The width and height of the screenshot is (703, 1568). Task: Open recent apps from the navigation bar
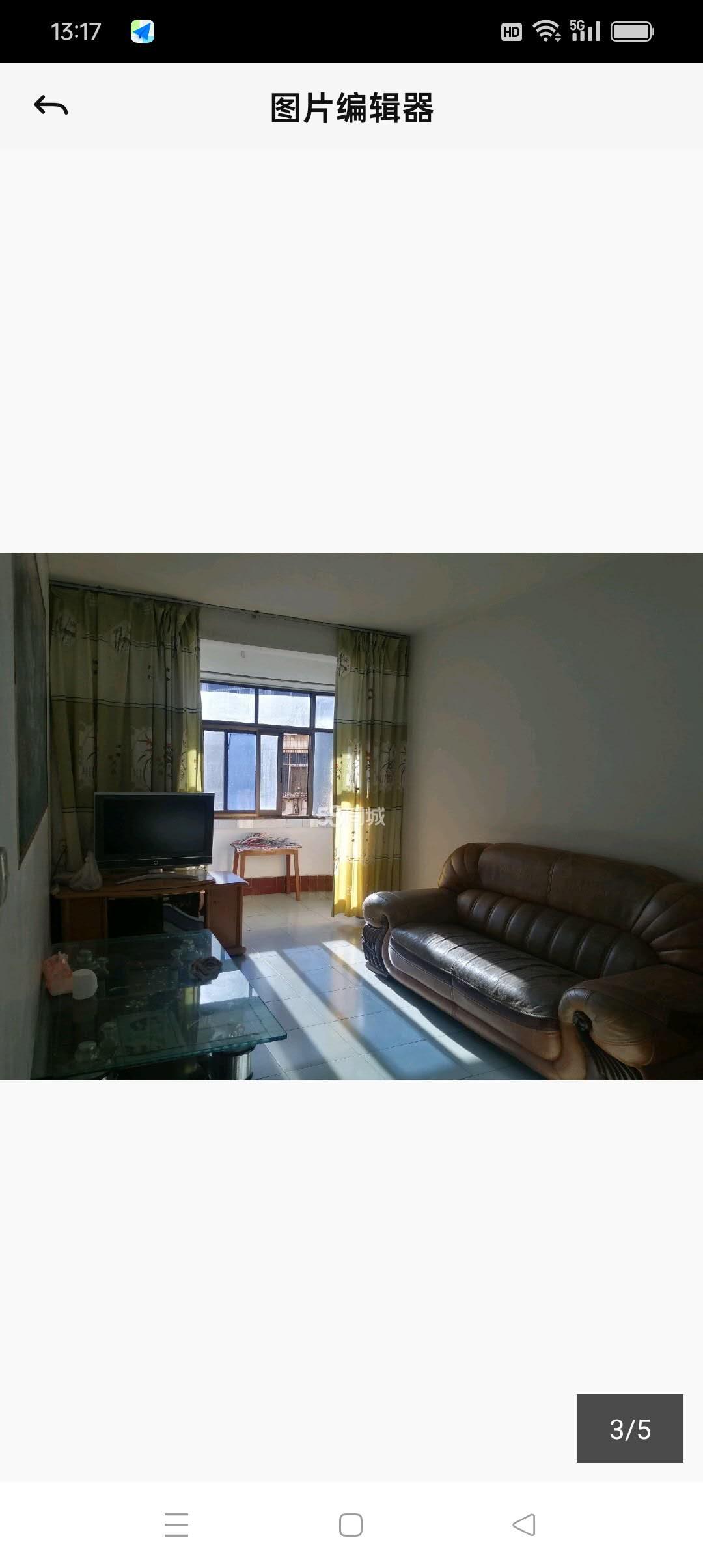[176, 1525]
